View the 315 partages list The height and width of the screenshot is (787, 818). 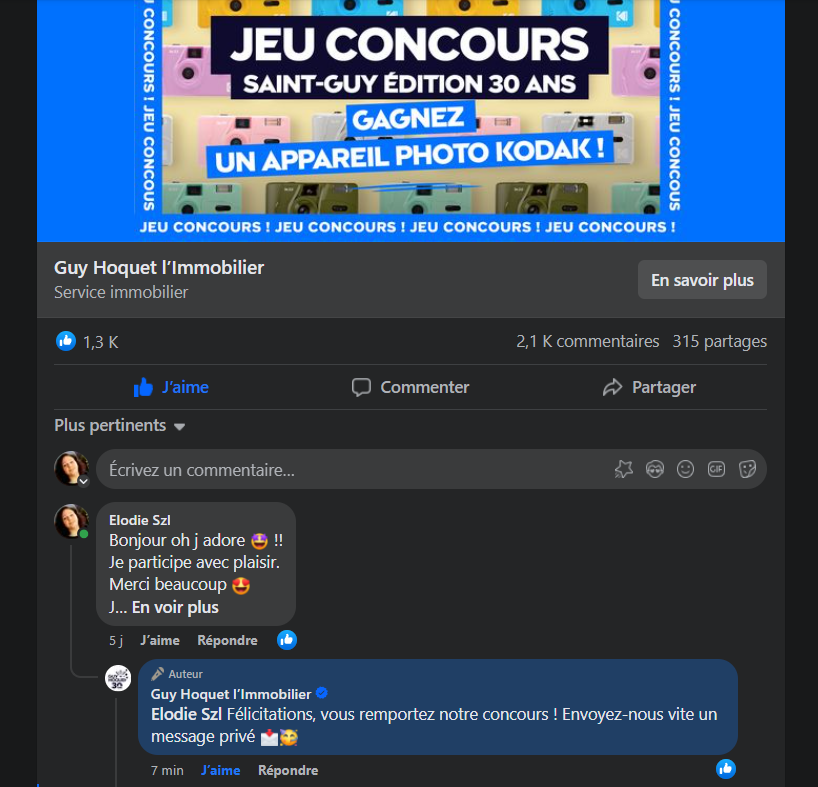[x=719, y=341]
